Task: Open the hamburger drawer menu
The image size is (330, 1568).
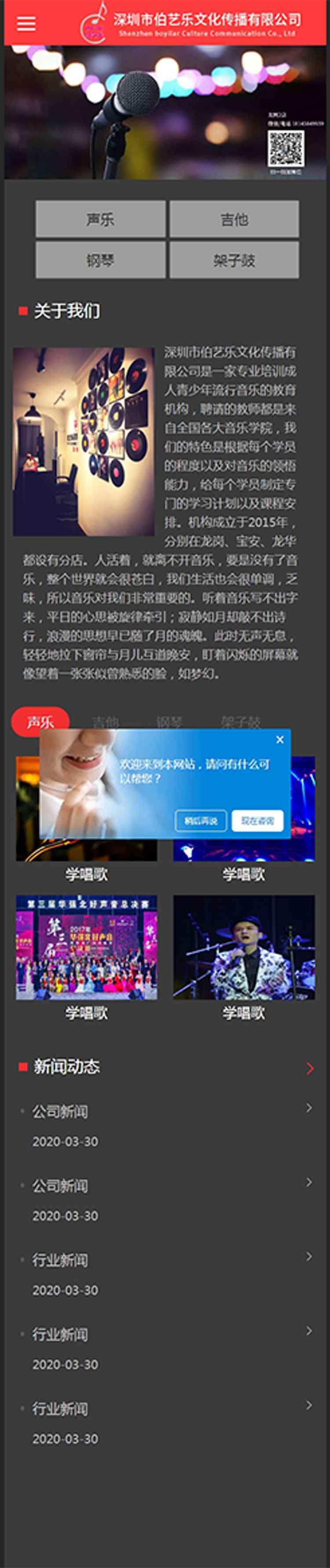Action: coord(26,24)
